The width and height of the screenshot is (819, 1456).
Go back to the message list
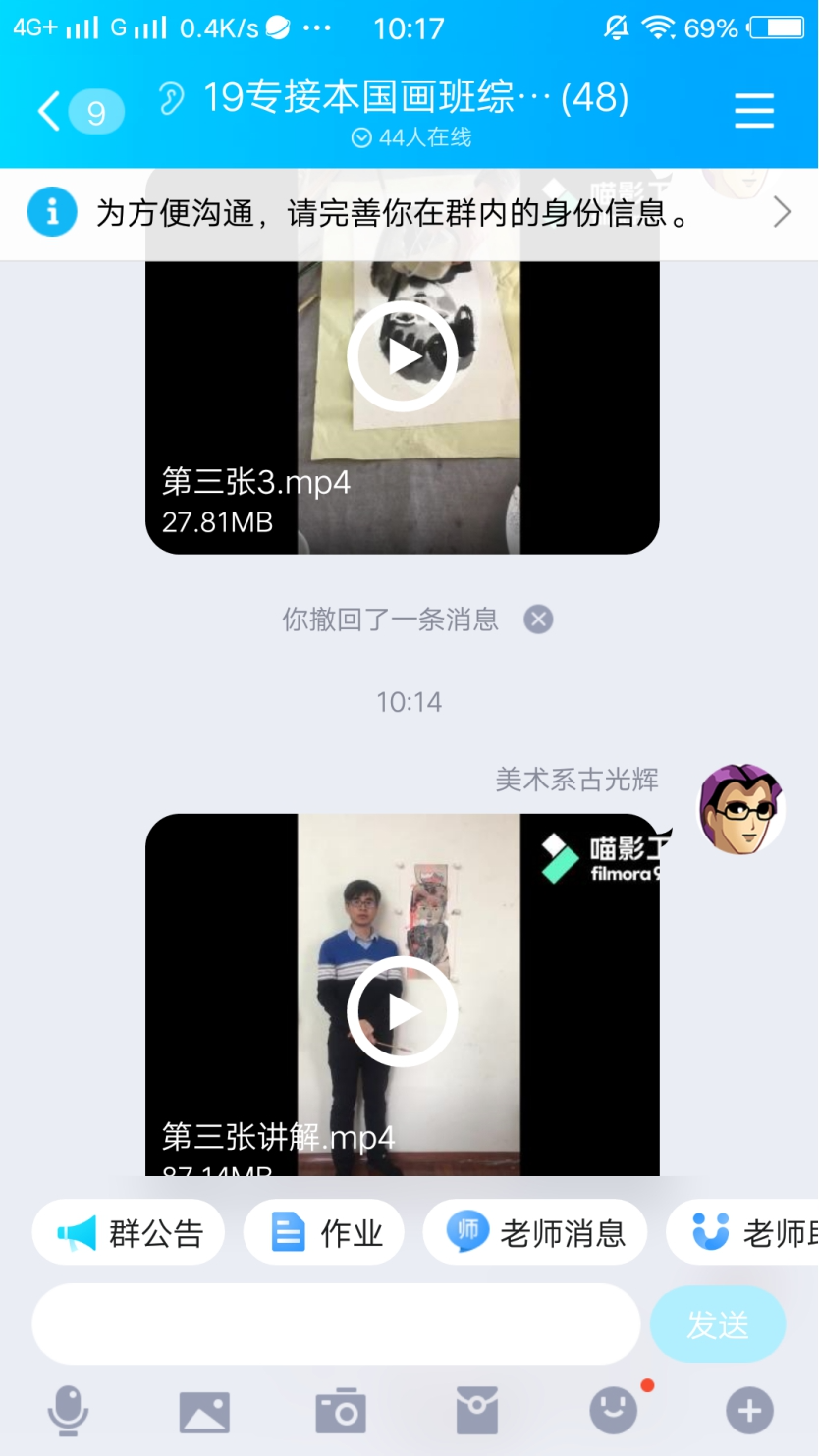(49, 111)
